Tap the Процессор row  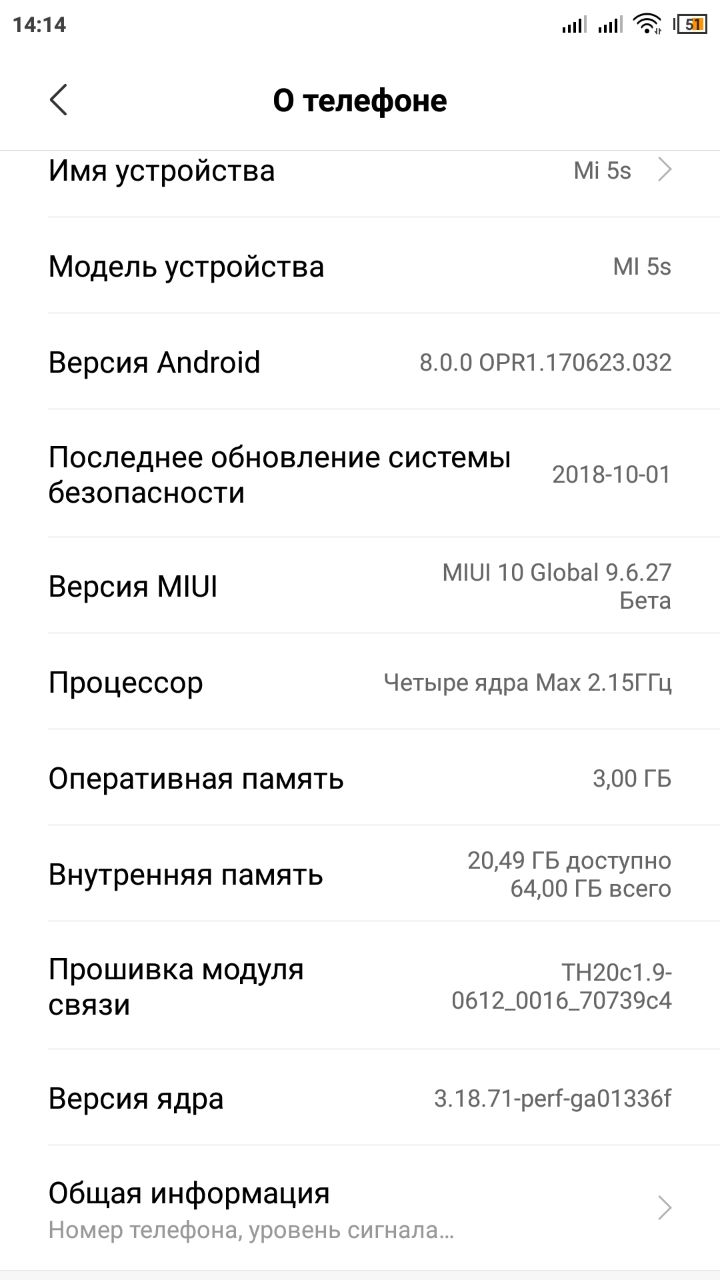360,682
